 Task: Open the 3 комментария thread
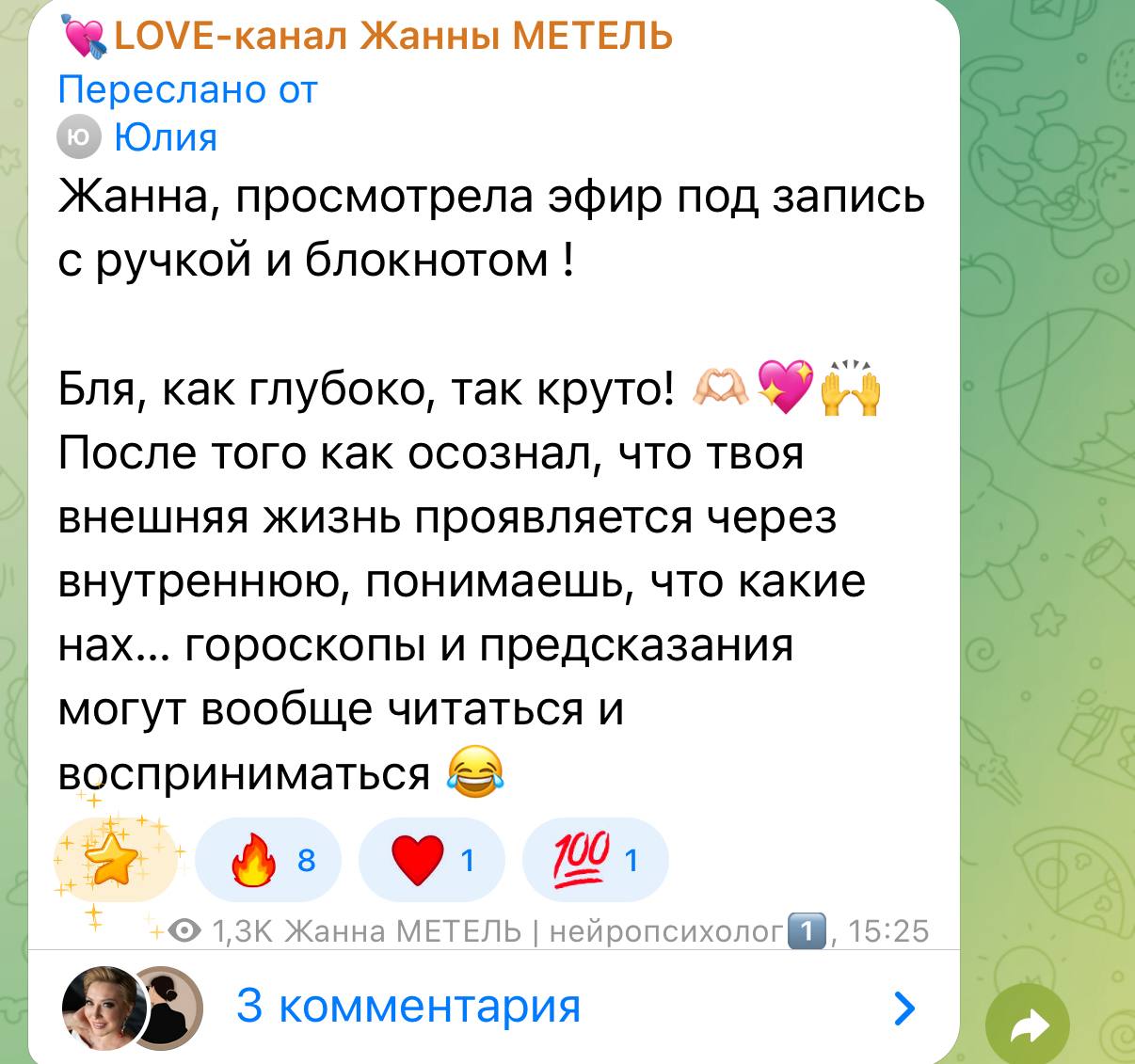[x=408, y=1006]
